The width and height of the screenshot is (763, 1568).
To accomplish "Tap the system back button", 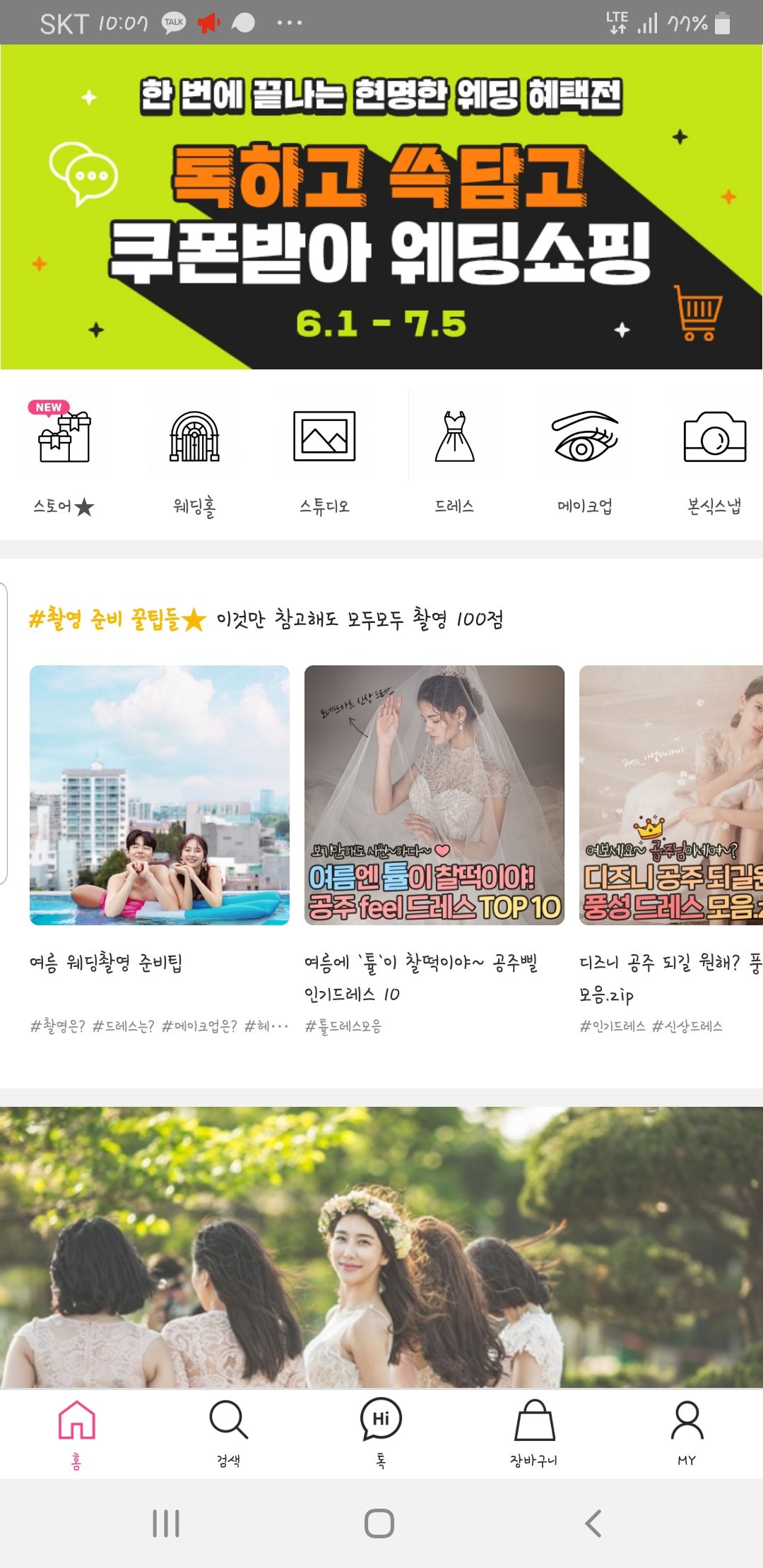I will 593,1524.
